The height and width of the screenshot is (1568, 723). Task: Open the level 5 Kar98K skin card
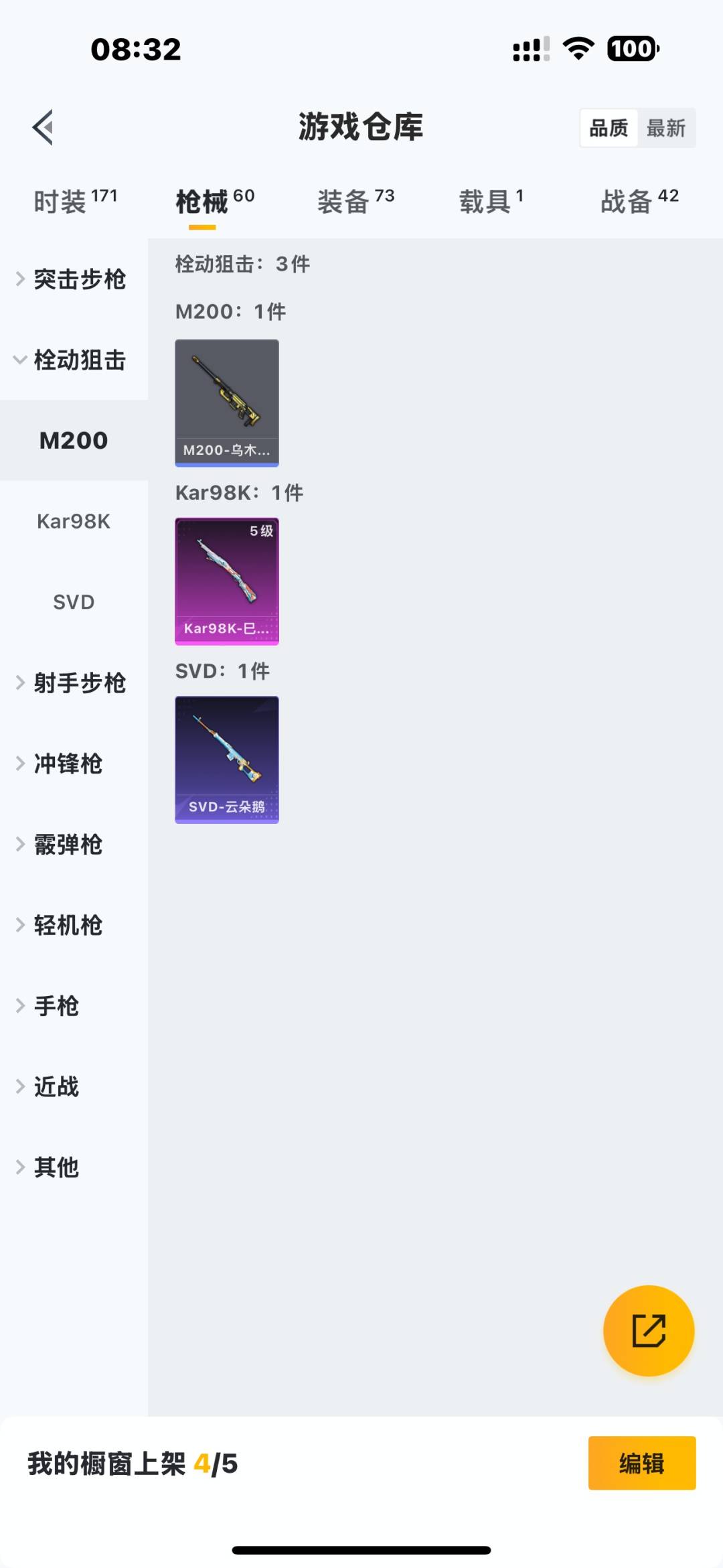point(227,581)
